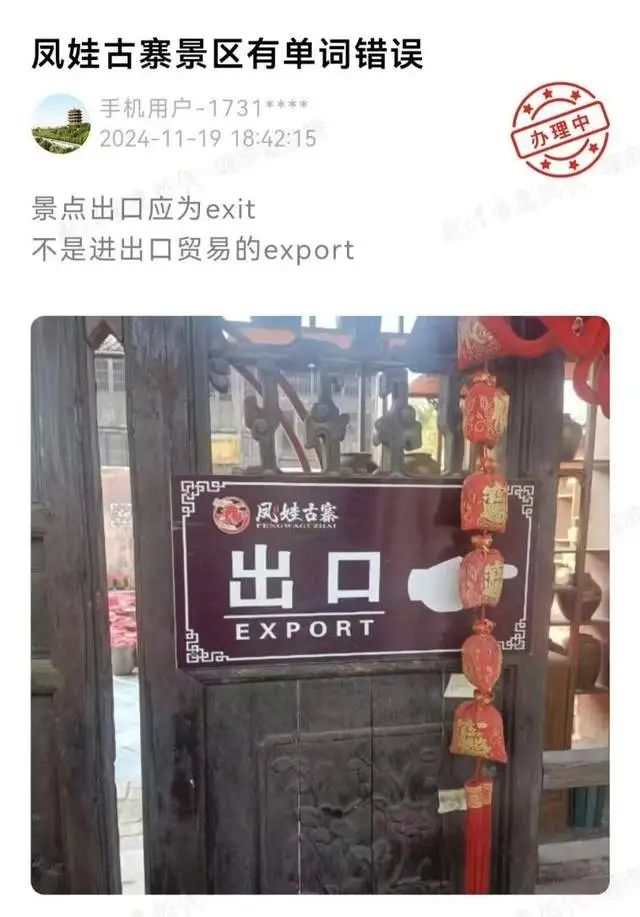The height and width of the screenshot is (917, 640).
Task: Open the poster's profile avatar
Action: coord(61,123)
